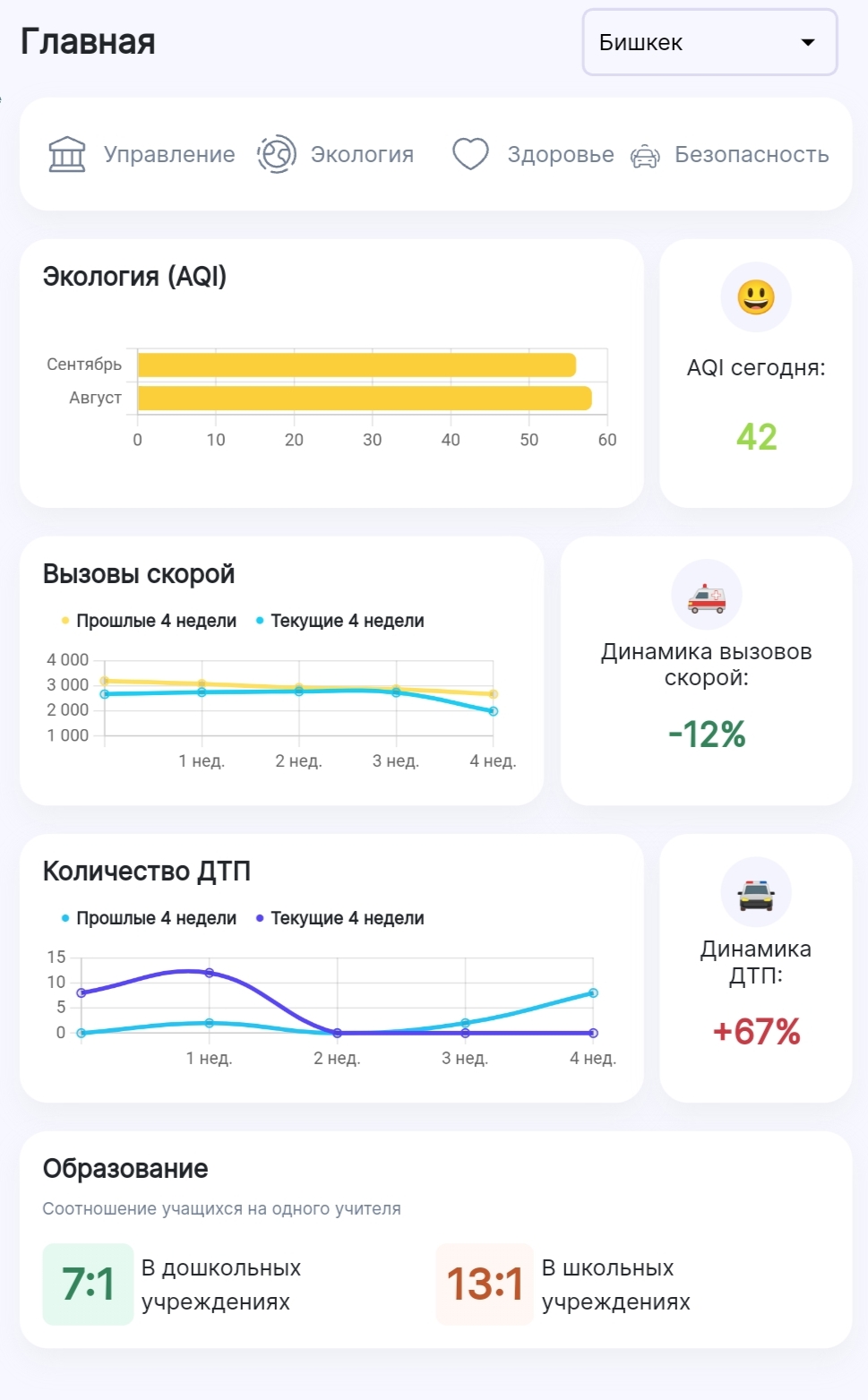This screenshot has width=868, height=1400.
Task: Open the Бишкек city dropdown
Action: (x=709, y=42)
